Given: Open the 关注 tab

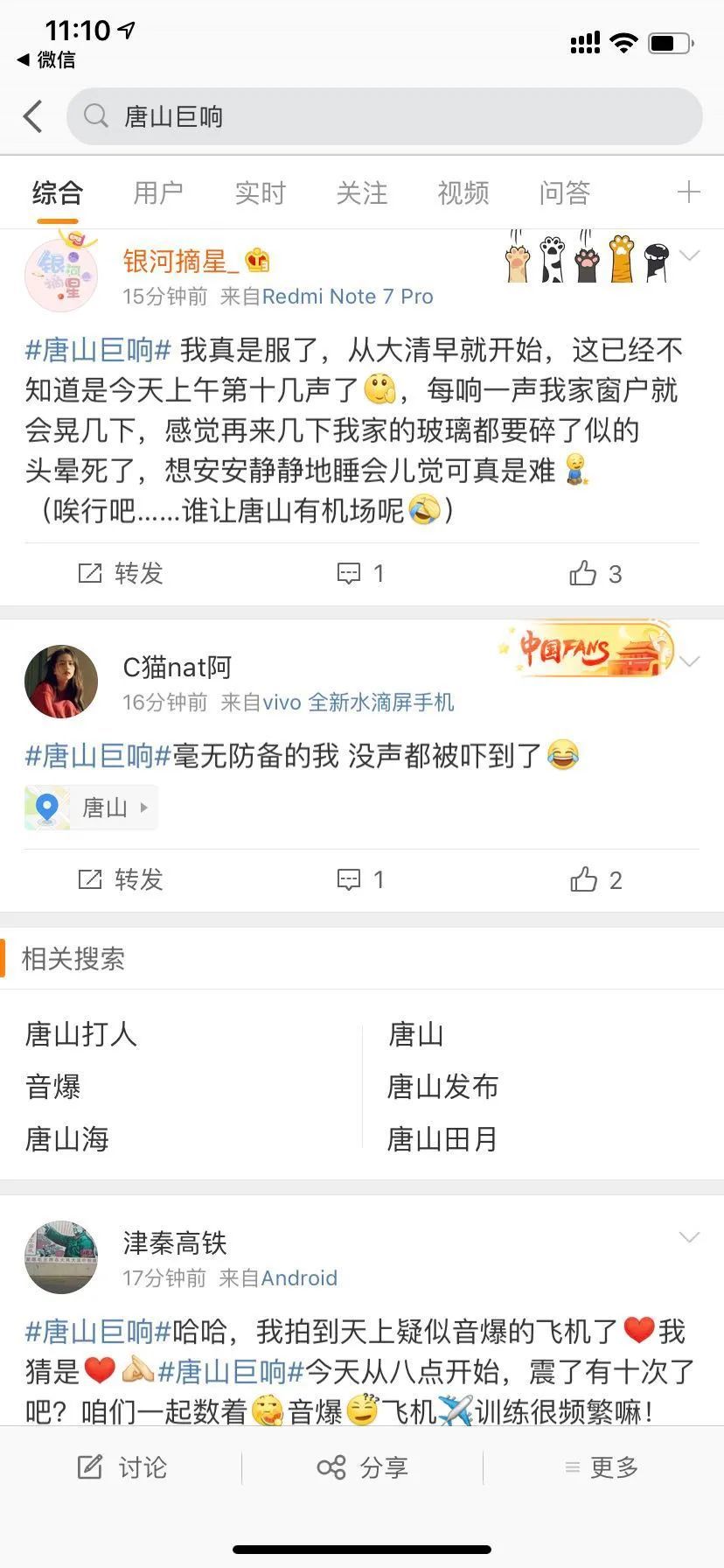Looking at the screenshot, I should [x=361, y=192].
